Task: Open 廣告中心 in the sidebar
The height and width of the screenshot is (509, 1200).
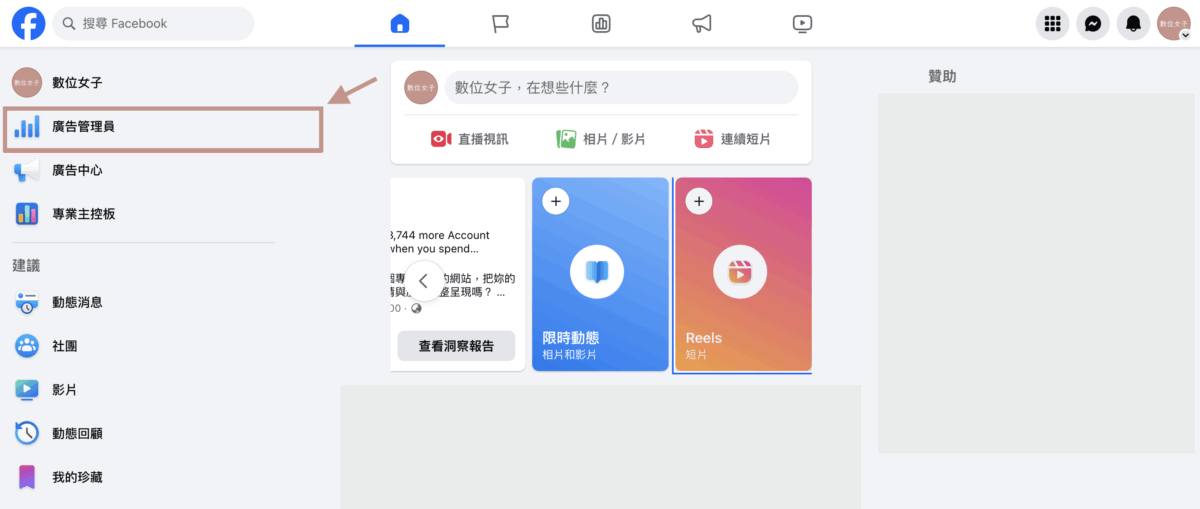Action: pyautogui.click(x=77, y=170)
